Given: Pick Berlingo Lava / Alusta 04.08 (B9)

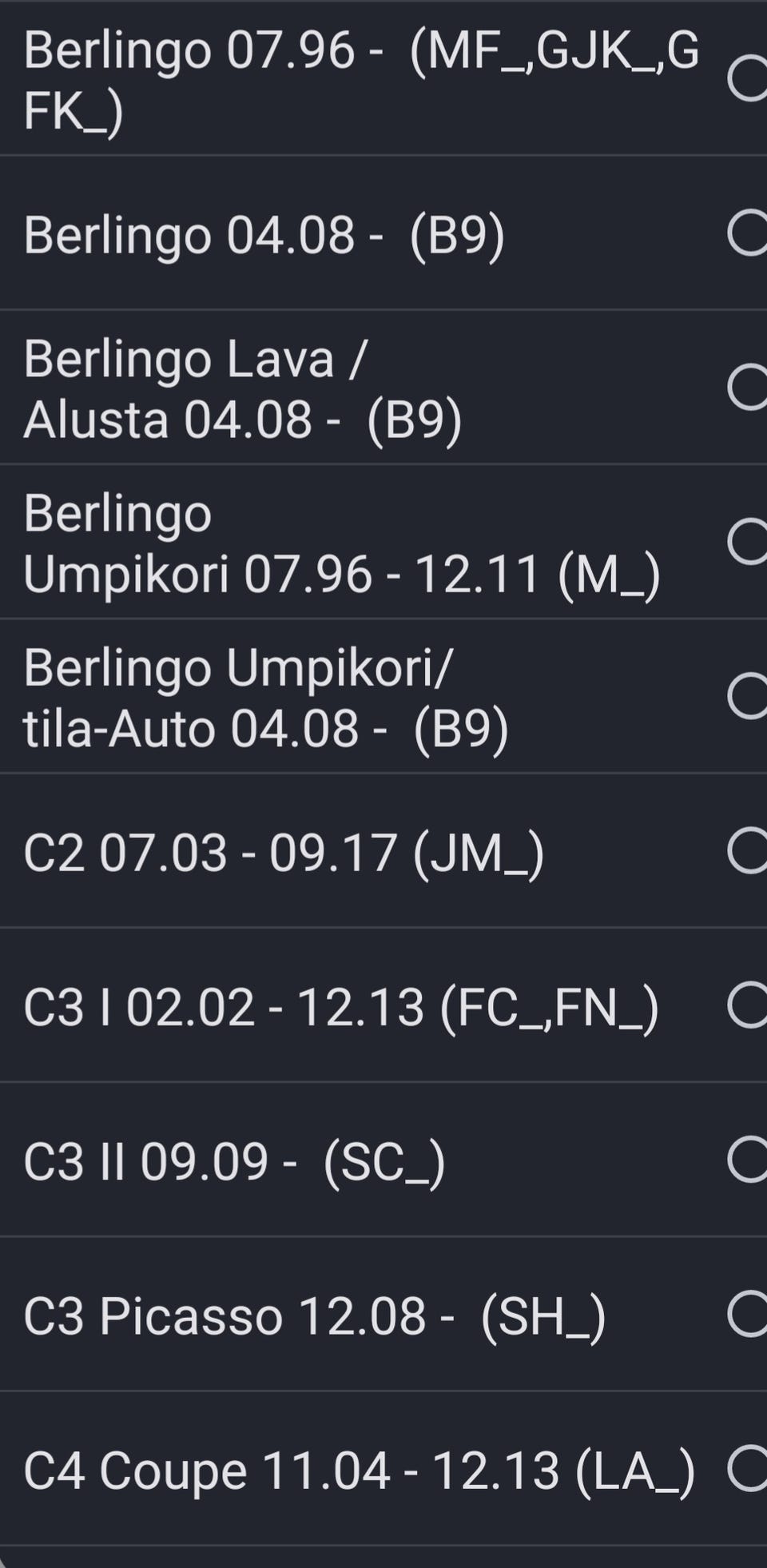Looking at the screenshot, I should click(x=748, y=388).
